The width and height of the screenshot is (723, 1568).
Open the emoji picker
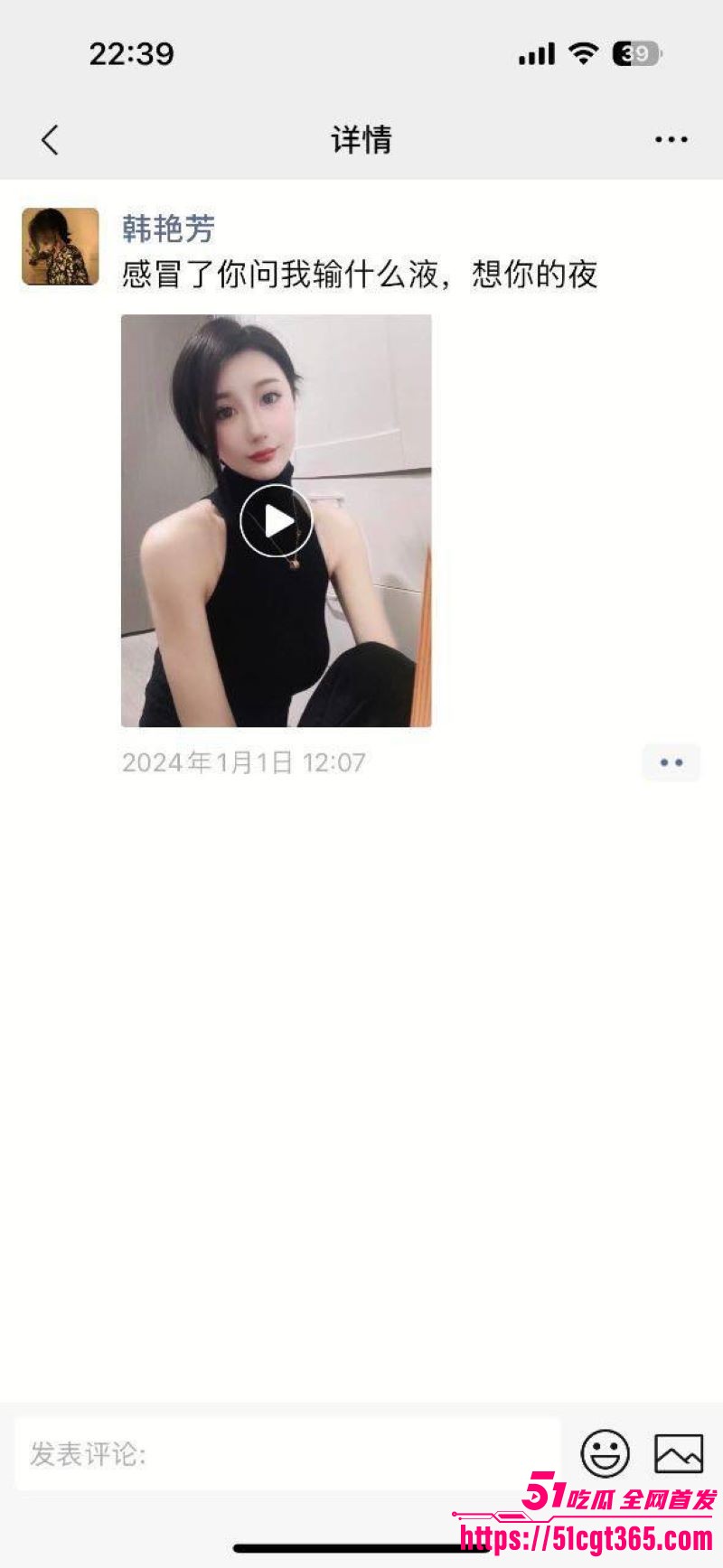click(605, 1453)
